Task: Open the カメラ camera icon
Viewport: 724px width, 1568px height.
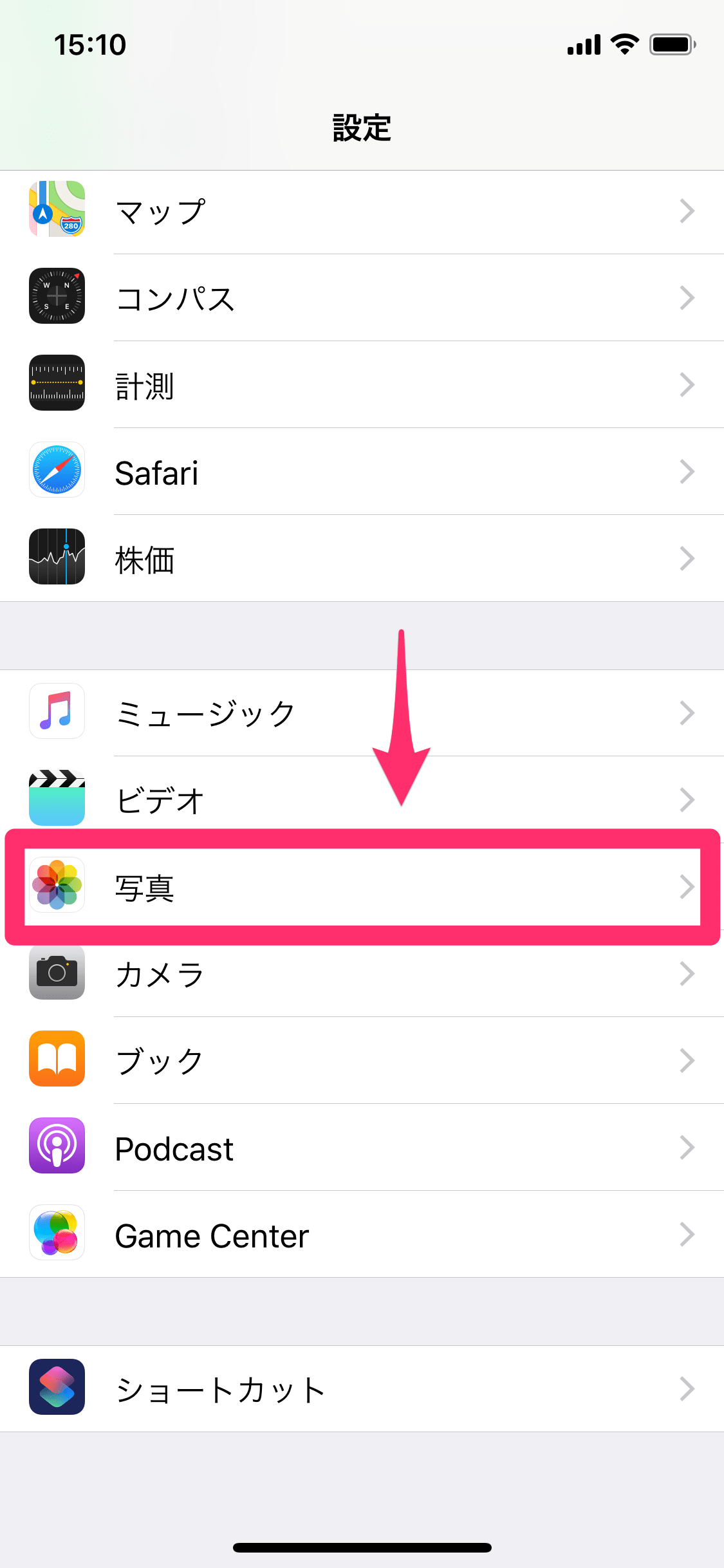Action: pyautogui.click(x=57, y=973)
